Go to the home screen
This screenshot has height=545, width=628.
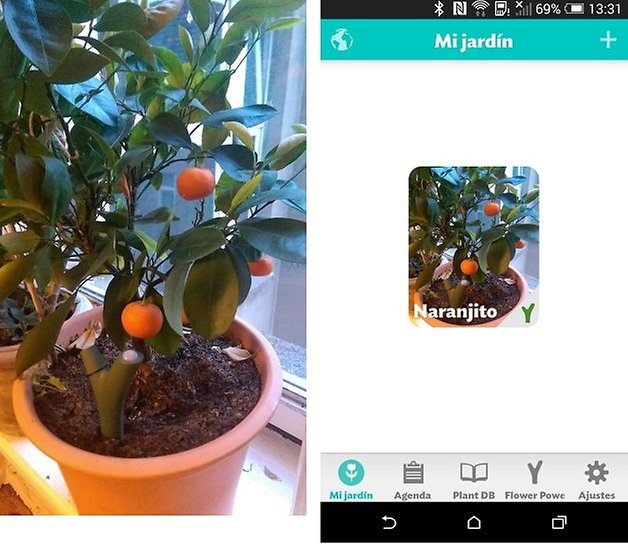[x=474, y=522]
